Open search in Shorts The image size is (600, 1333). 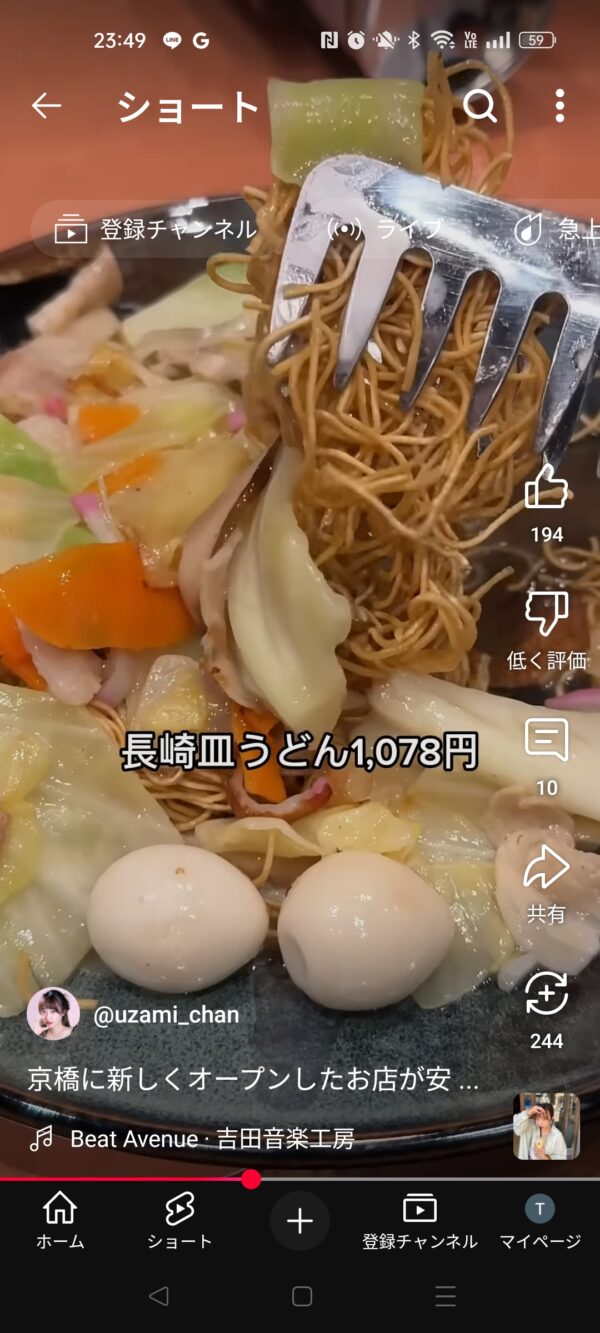(x=480, y=106)
